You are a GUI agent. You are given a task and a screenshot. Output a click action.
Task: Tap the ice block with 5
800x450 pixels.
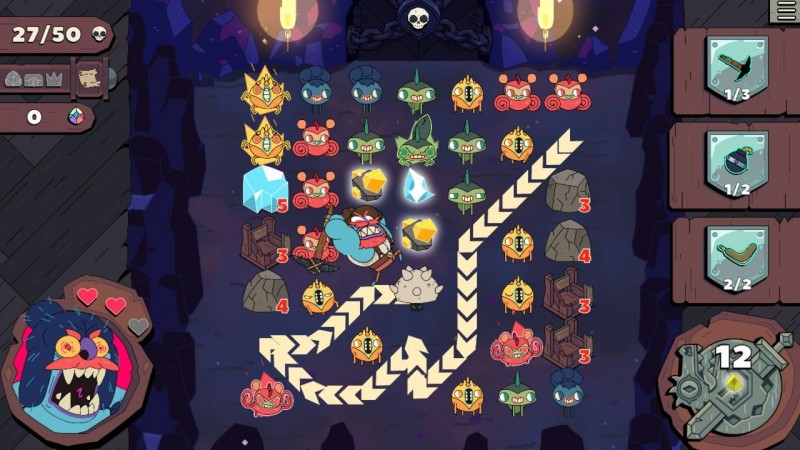pos(264,188)
